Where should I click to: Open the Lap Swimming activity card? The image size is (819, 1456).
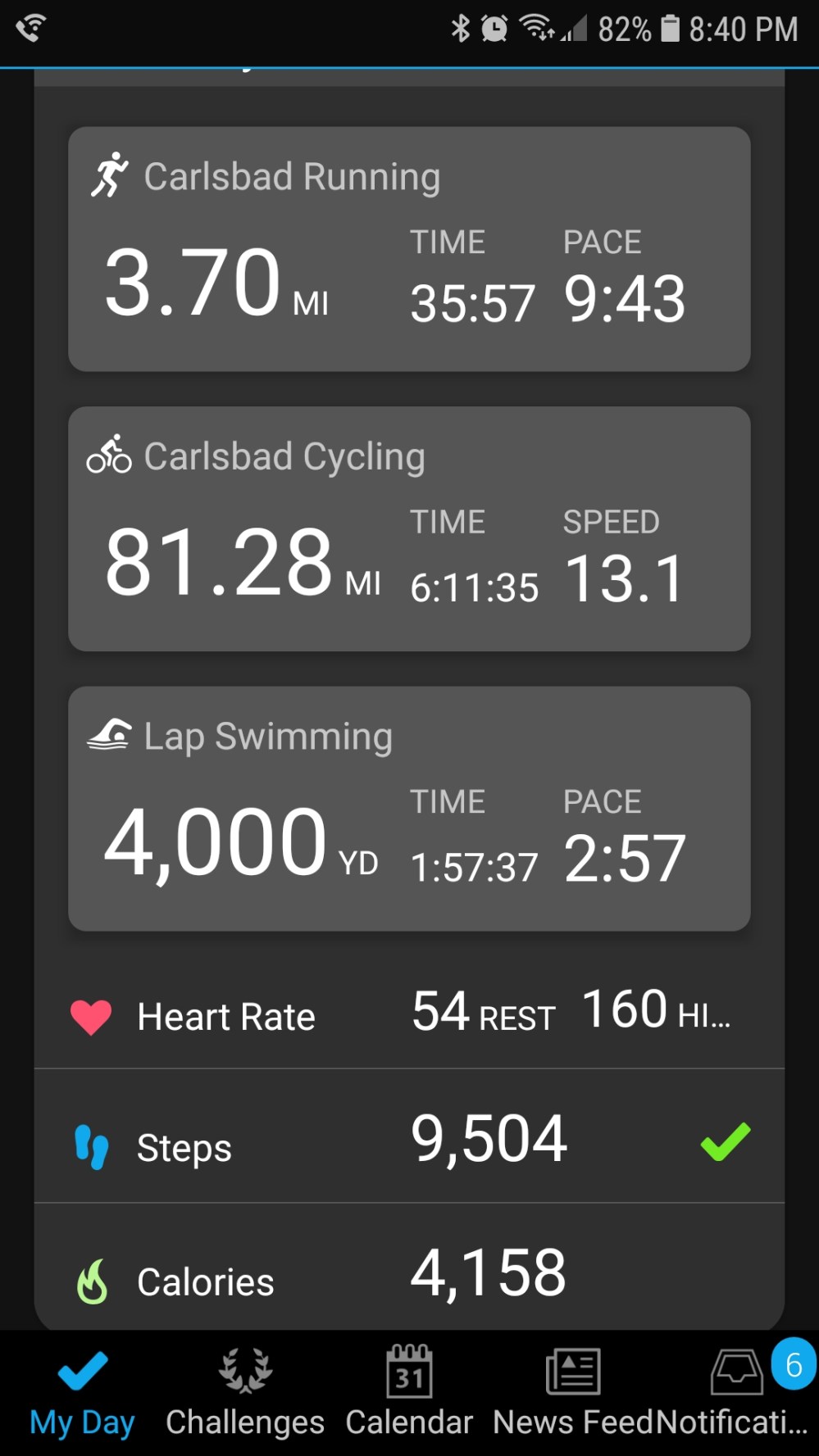click(408, 809)
